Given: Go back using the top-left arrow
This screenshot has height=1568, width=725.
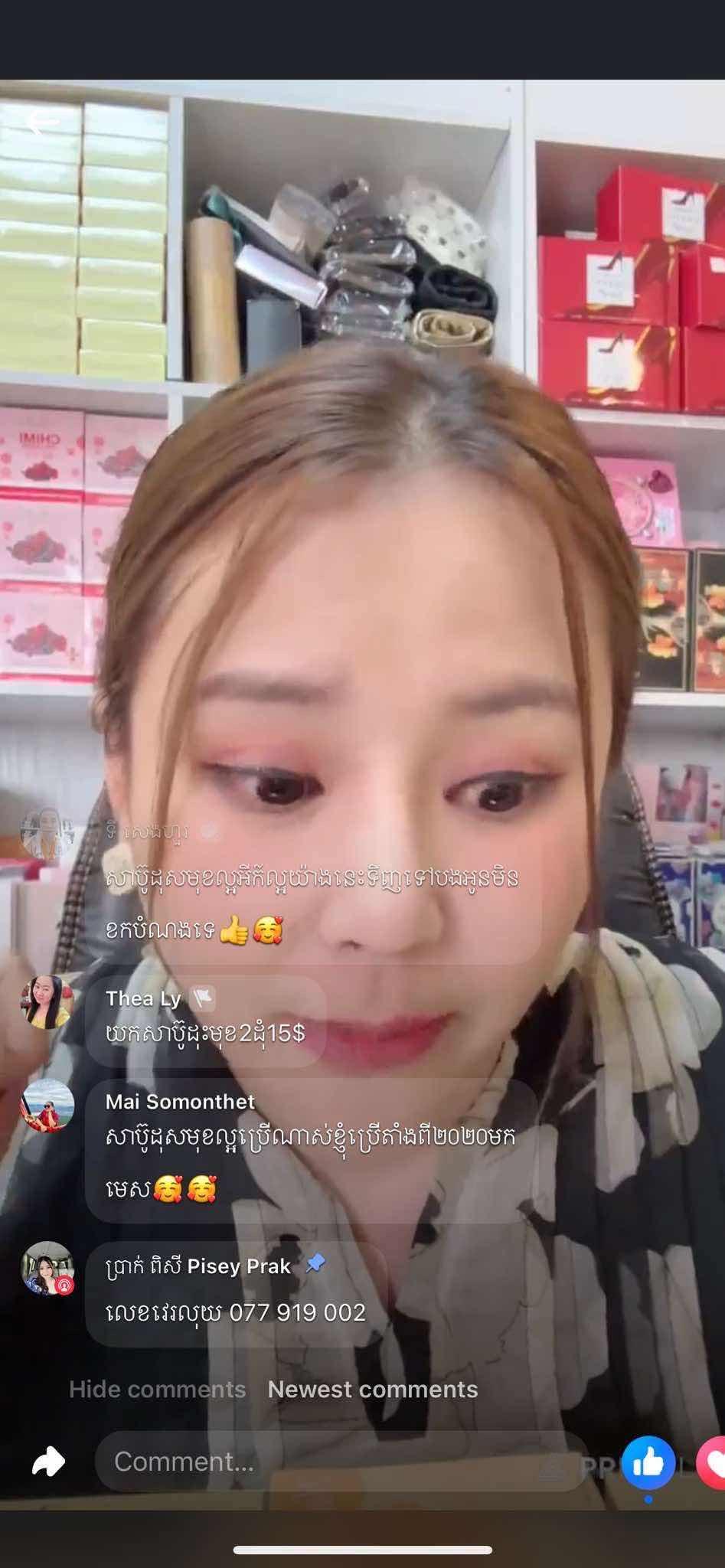Looking at the screenshot, I should (x=41, y=122).
